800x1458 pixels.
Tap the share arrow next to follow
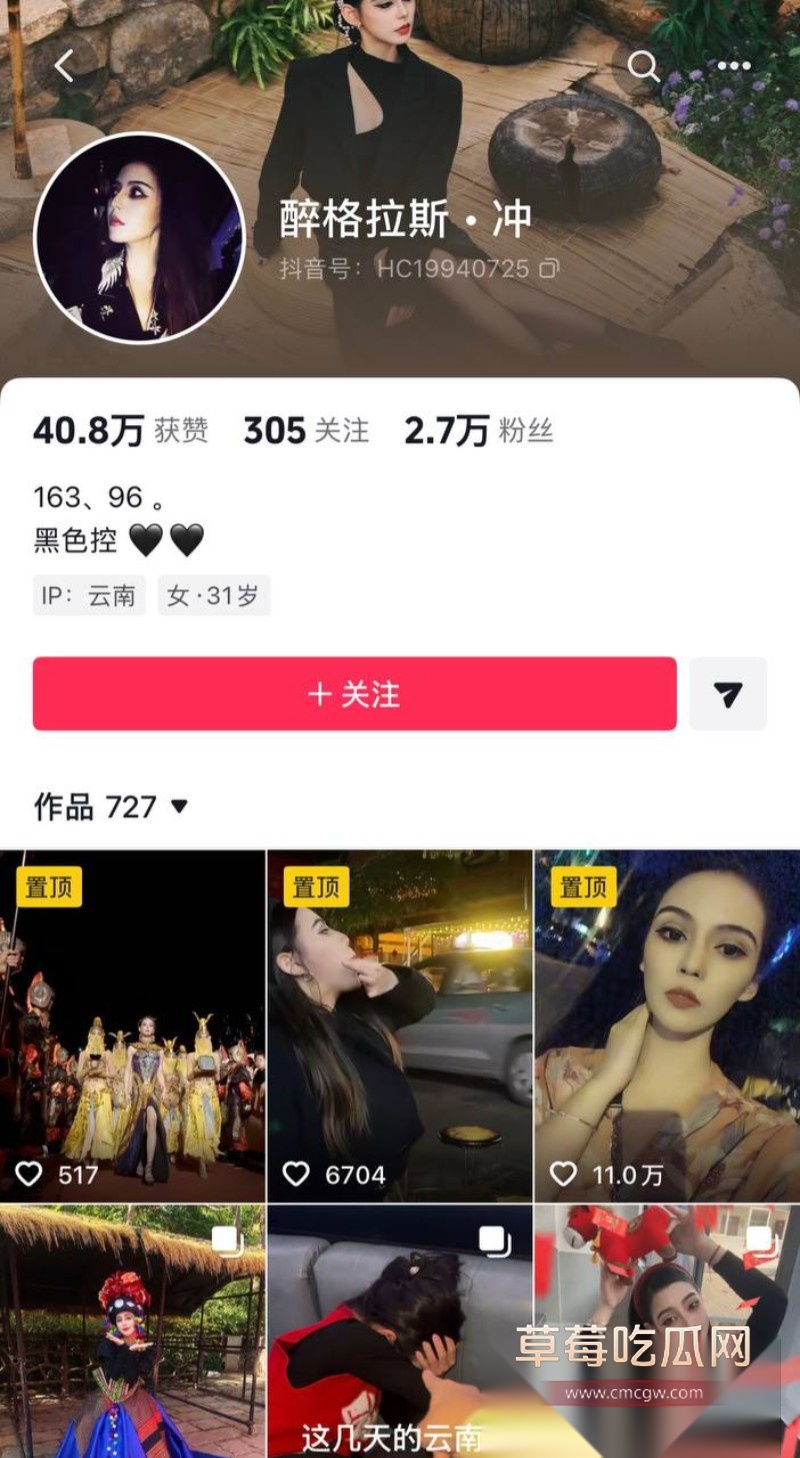[x=729, y=693]
